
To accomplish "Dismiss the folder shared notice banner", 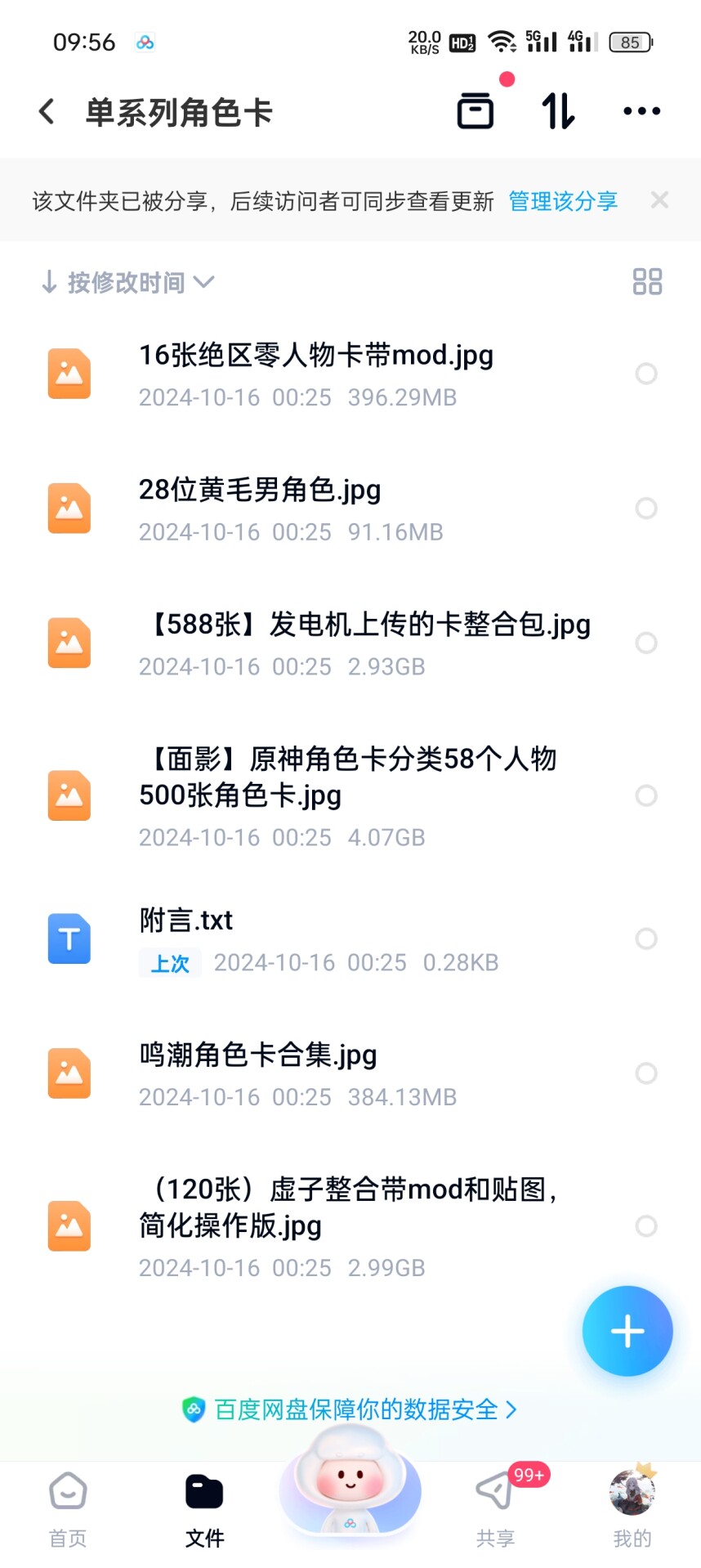I will point(659,200).
